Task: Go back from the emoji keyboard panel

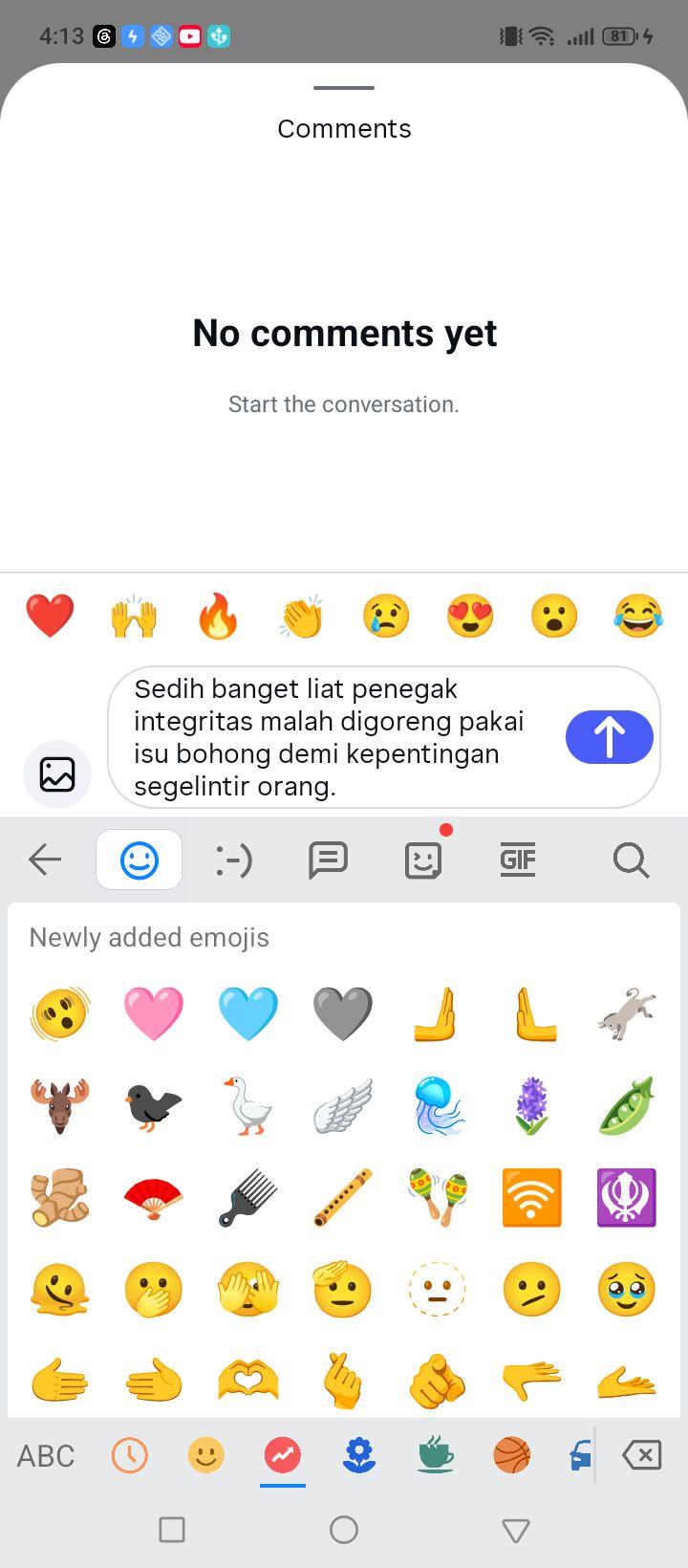Action: click(x=45, y=860)
